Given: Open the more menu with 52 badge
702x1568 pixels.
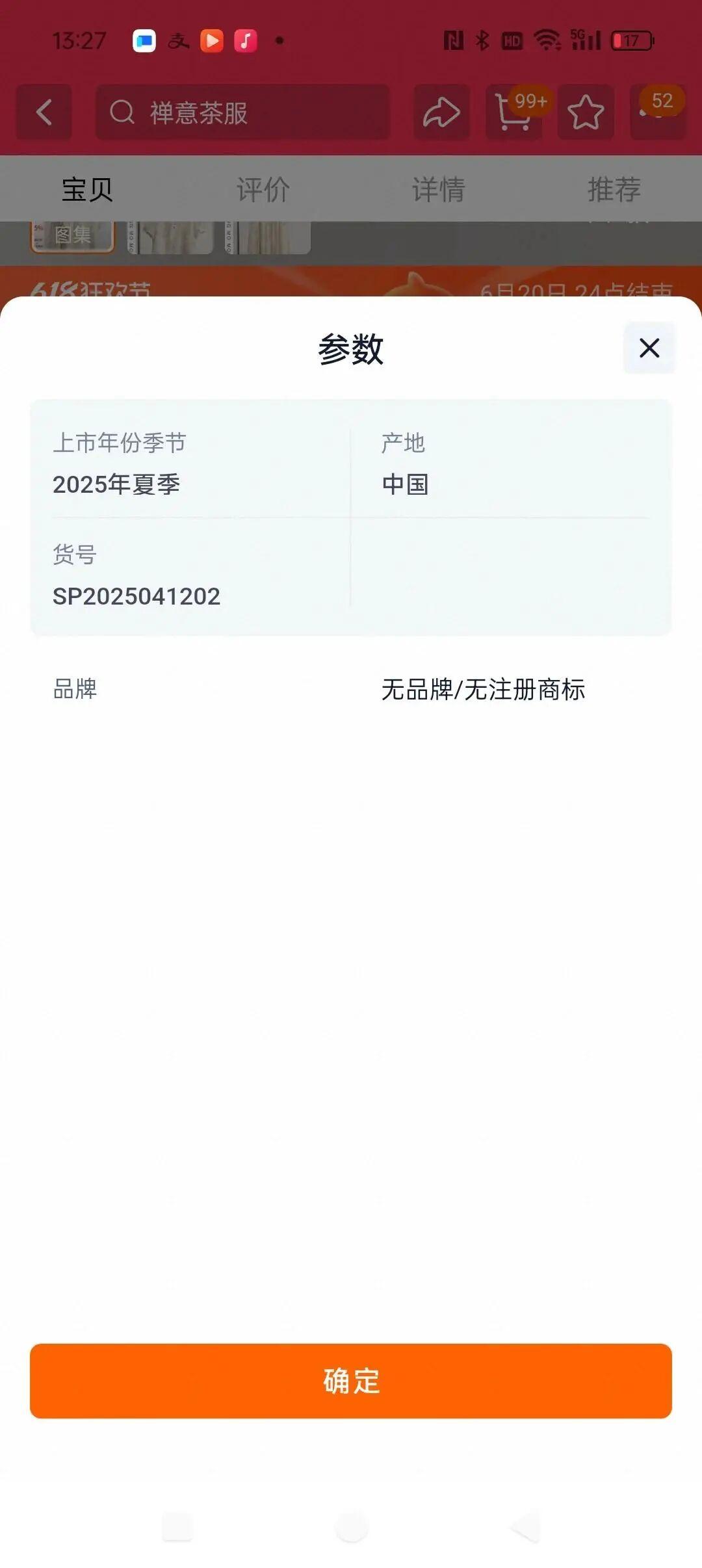Looking at the screenshot, I should [657, 112].
